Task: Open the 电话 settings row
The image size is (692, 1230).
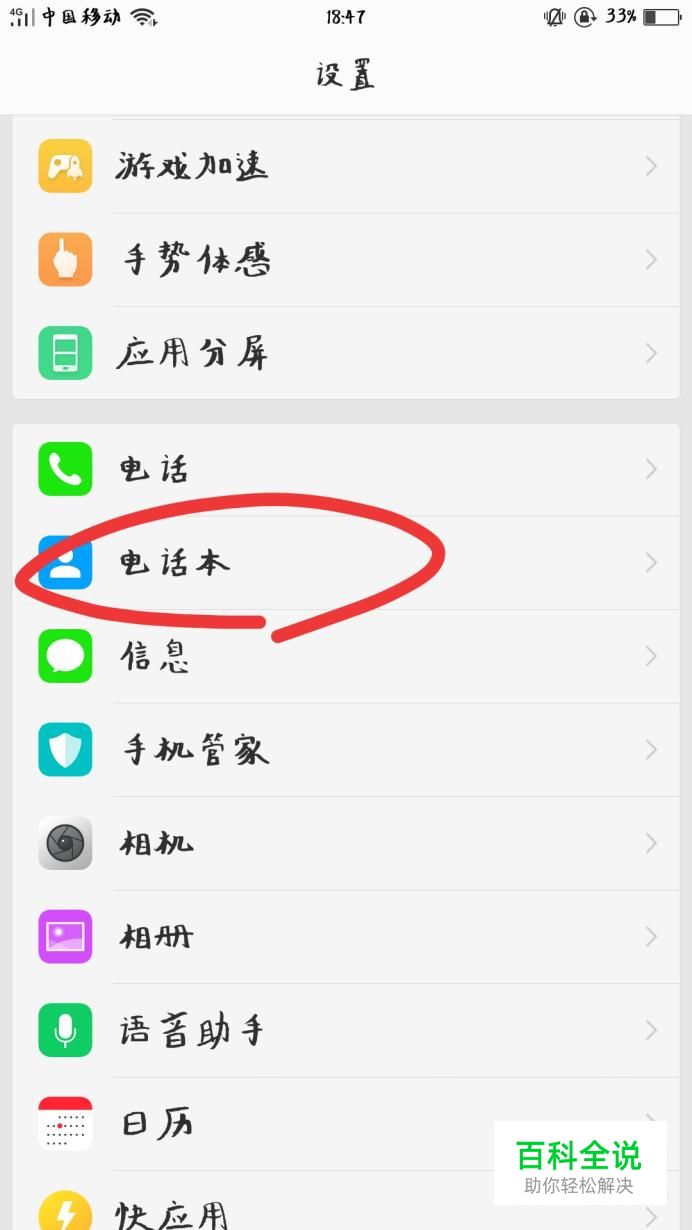Action: point(345,469)
